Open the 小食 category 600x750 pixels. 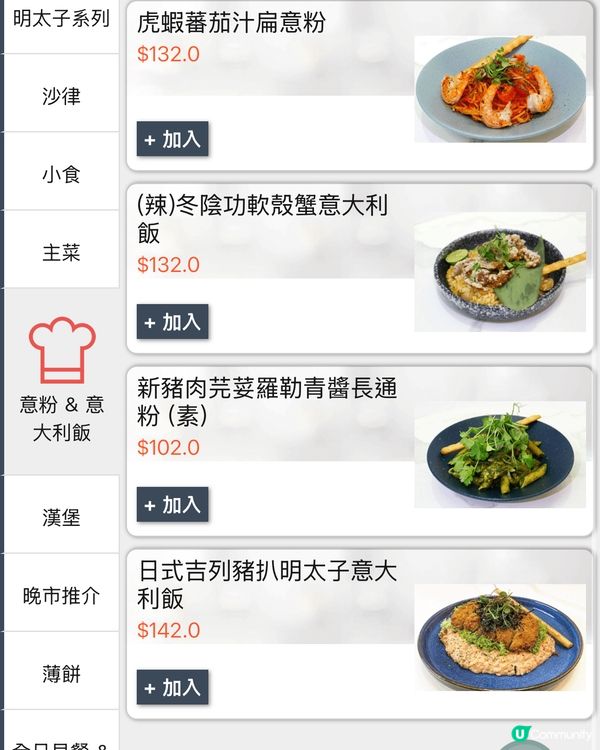point(61,175)
